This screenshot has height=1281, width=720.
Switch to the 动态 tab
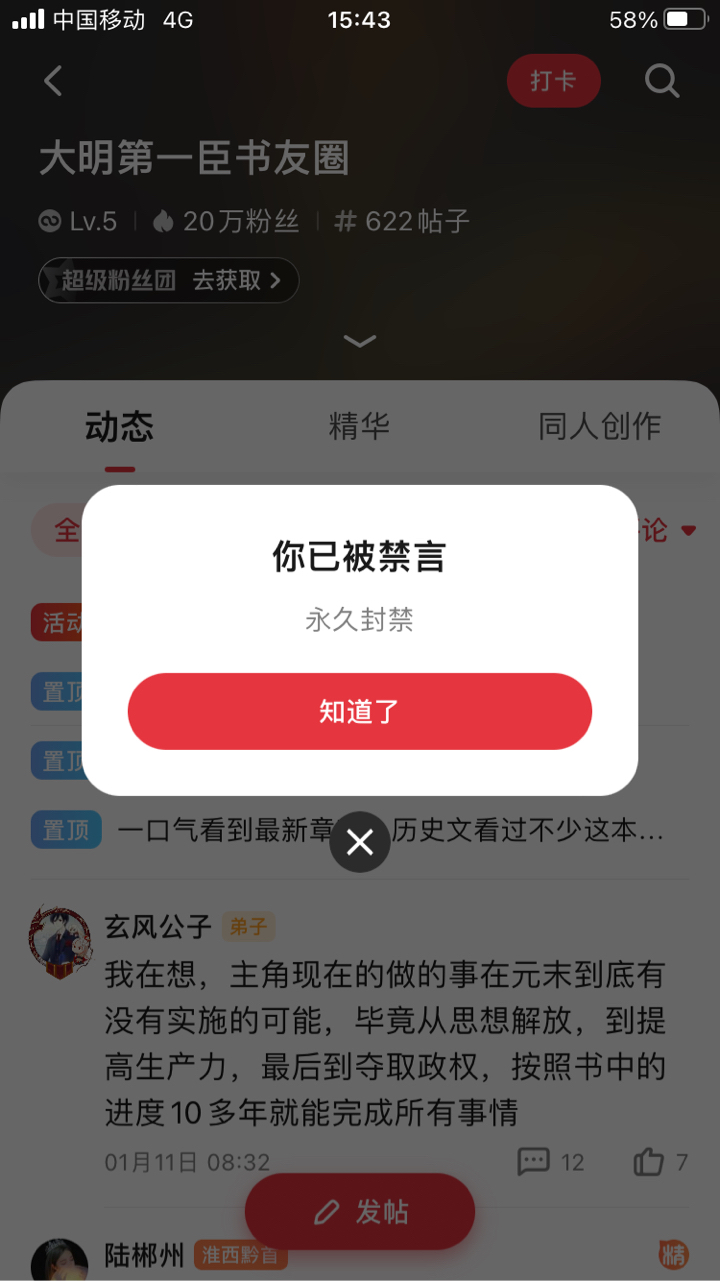pyautogui.click(x=120, y=427)
